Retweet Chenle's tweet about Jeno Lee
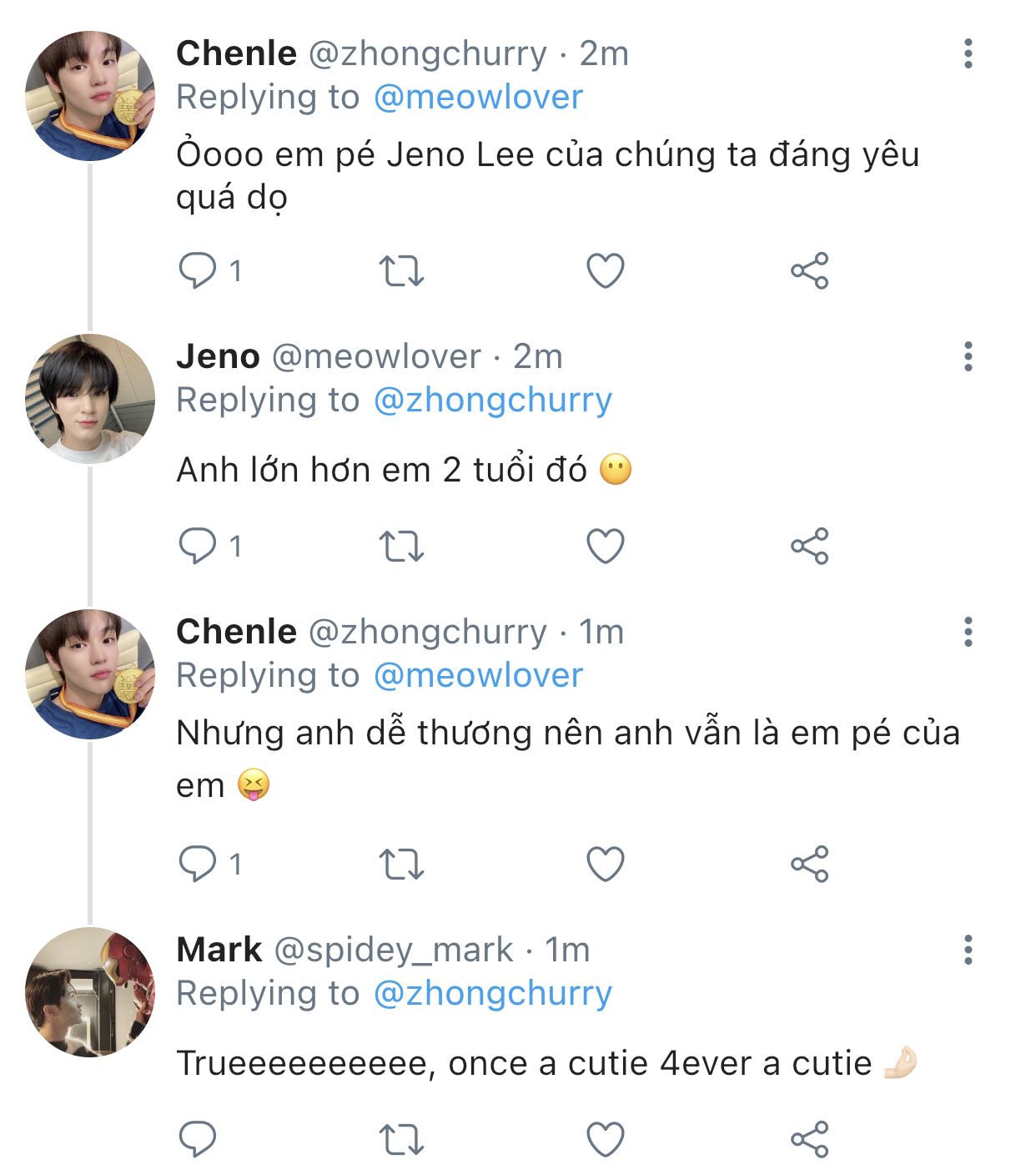The height and width of the screenshot is (1175, 1036). (x=401, y=271)
